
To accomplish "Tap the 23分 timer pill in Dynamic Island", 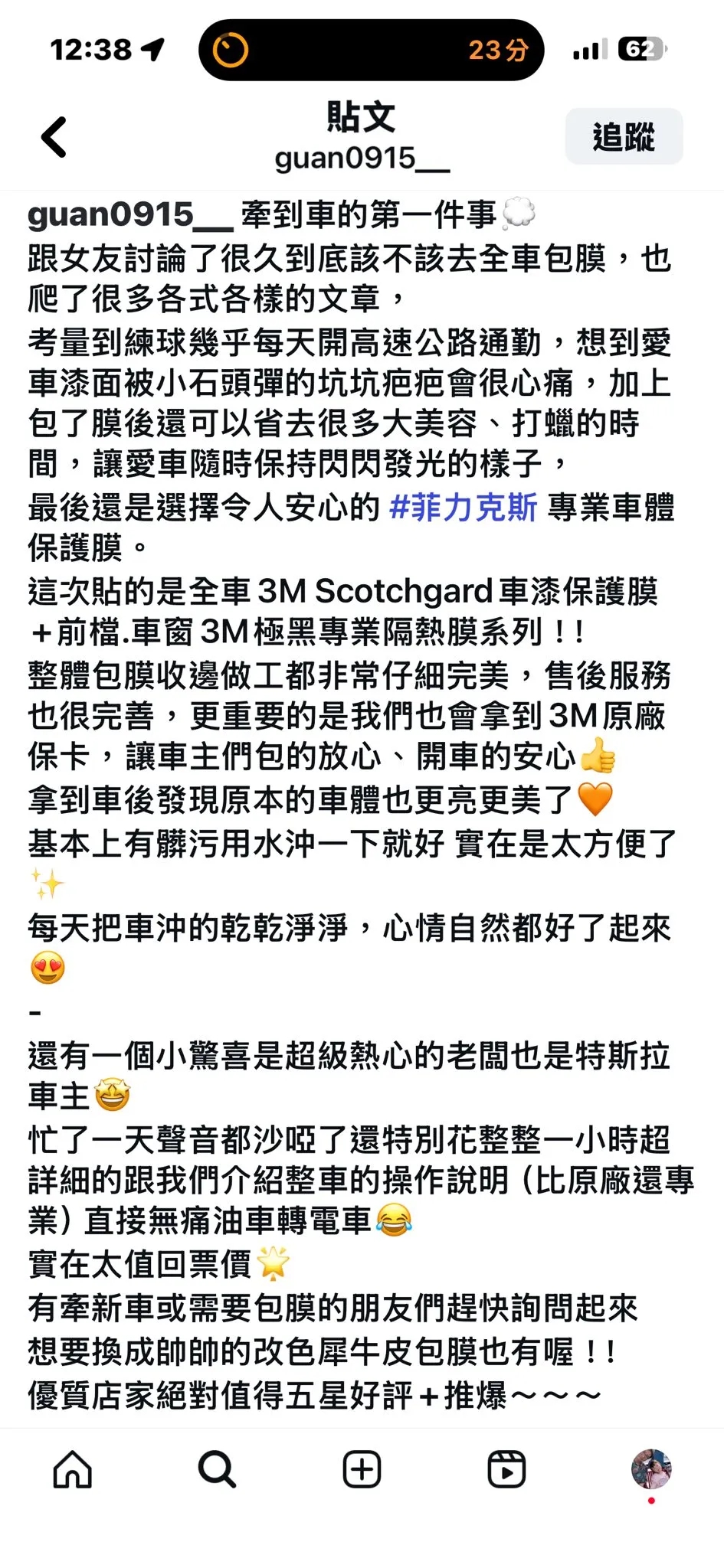I will pyautogui.click(x=371, y=51).
